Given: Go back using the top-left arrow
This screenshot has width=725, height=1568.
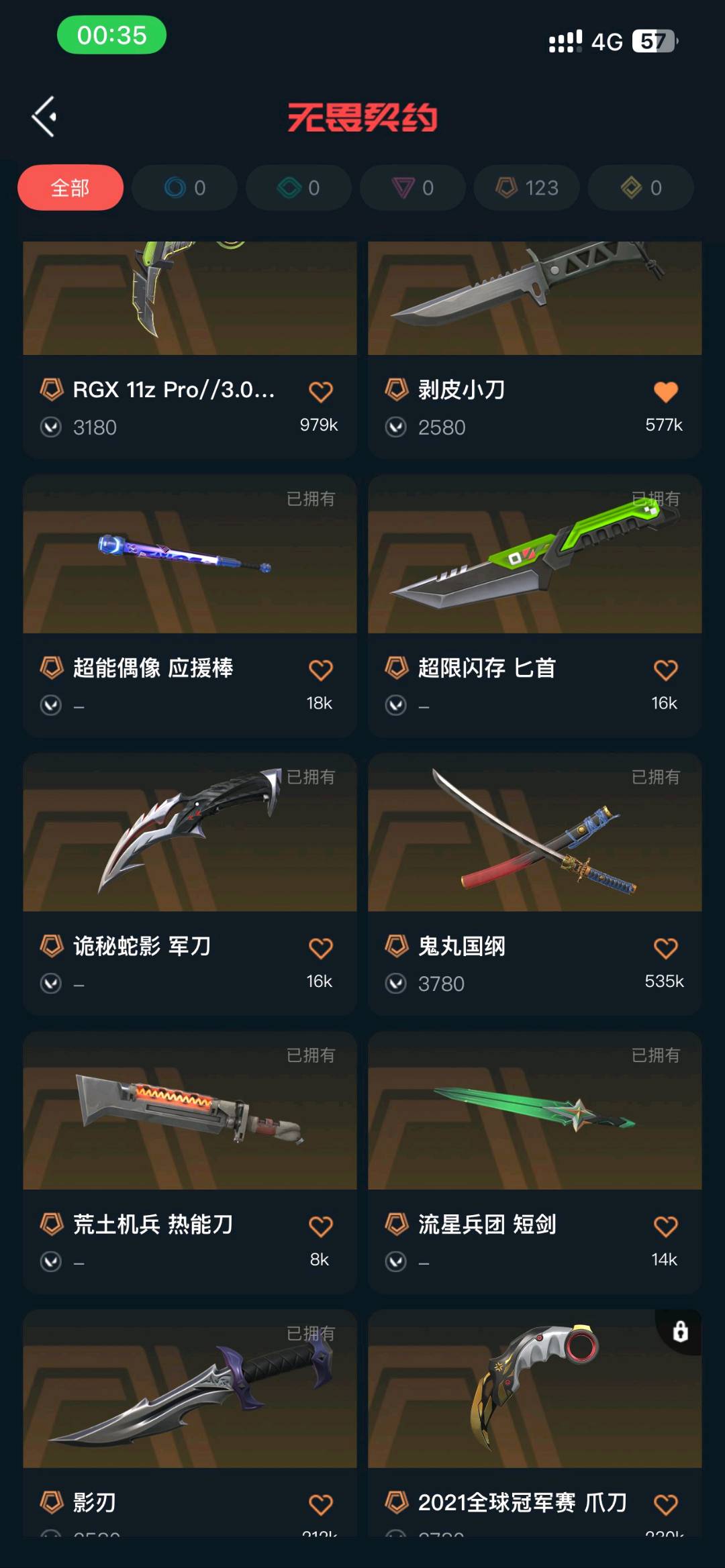Looking at the screenshot, I should tap(45, 117).
